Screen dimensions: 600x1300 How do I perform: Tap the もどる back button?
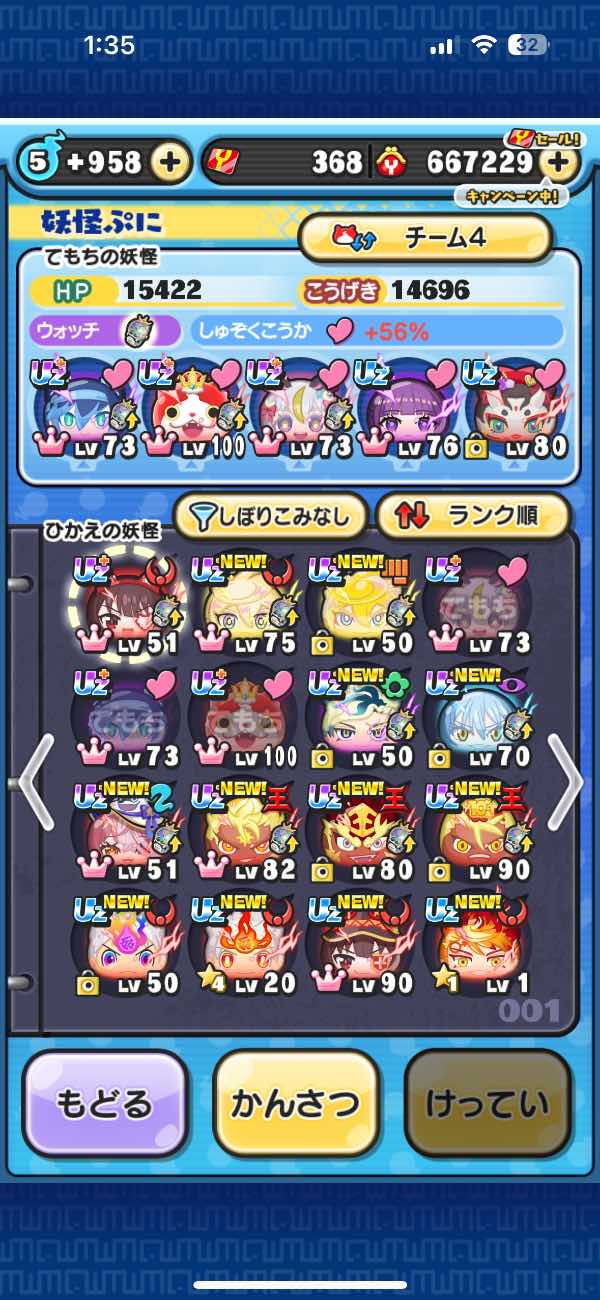[x=105, y=1103]
